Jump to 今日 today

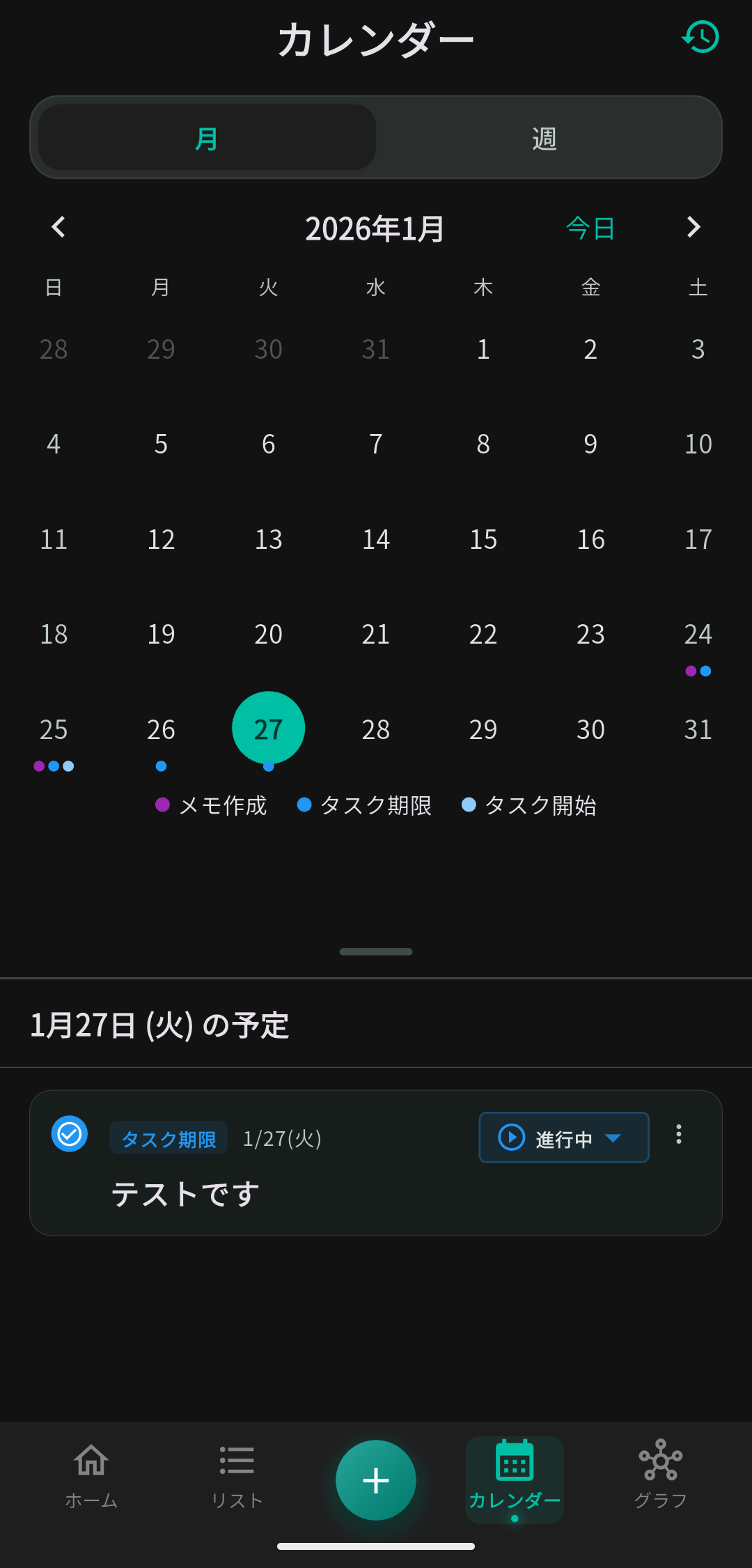[x=590, y=228]
